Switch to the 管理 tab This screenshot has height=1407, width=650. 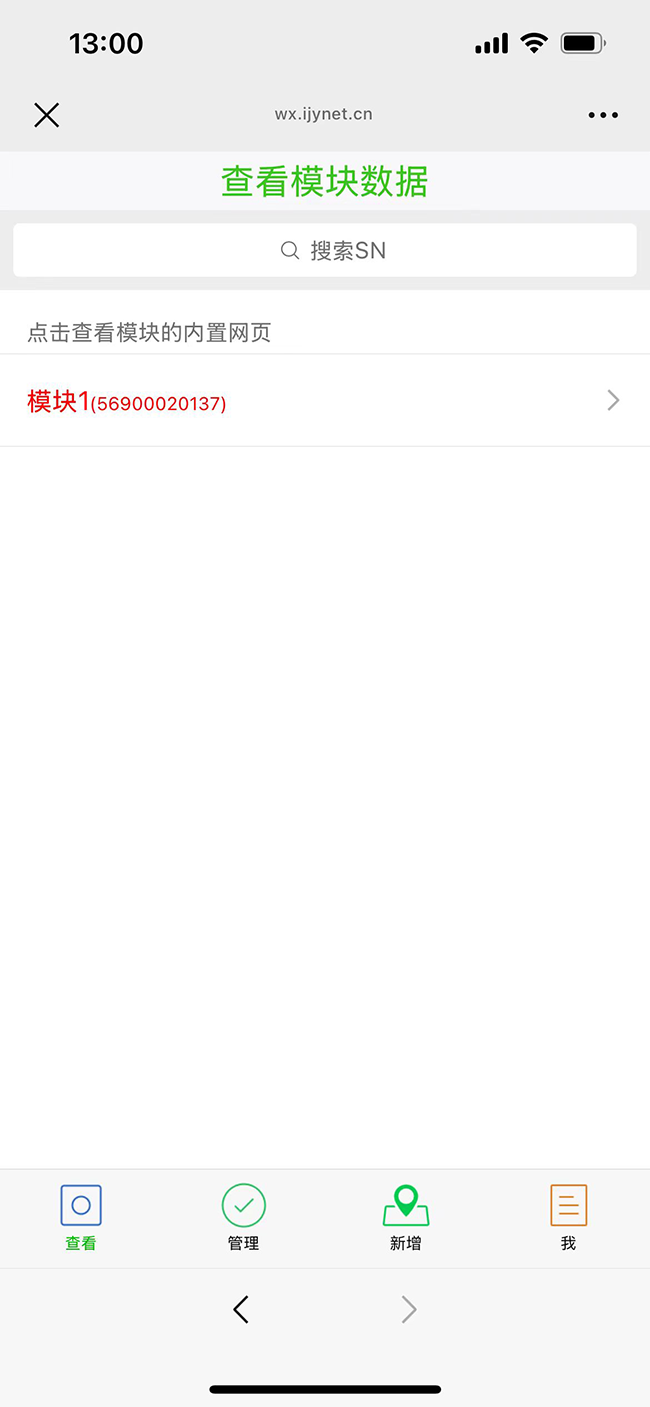[x=243, y=1218]
